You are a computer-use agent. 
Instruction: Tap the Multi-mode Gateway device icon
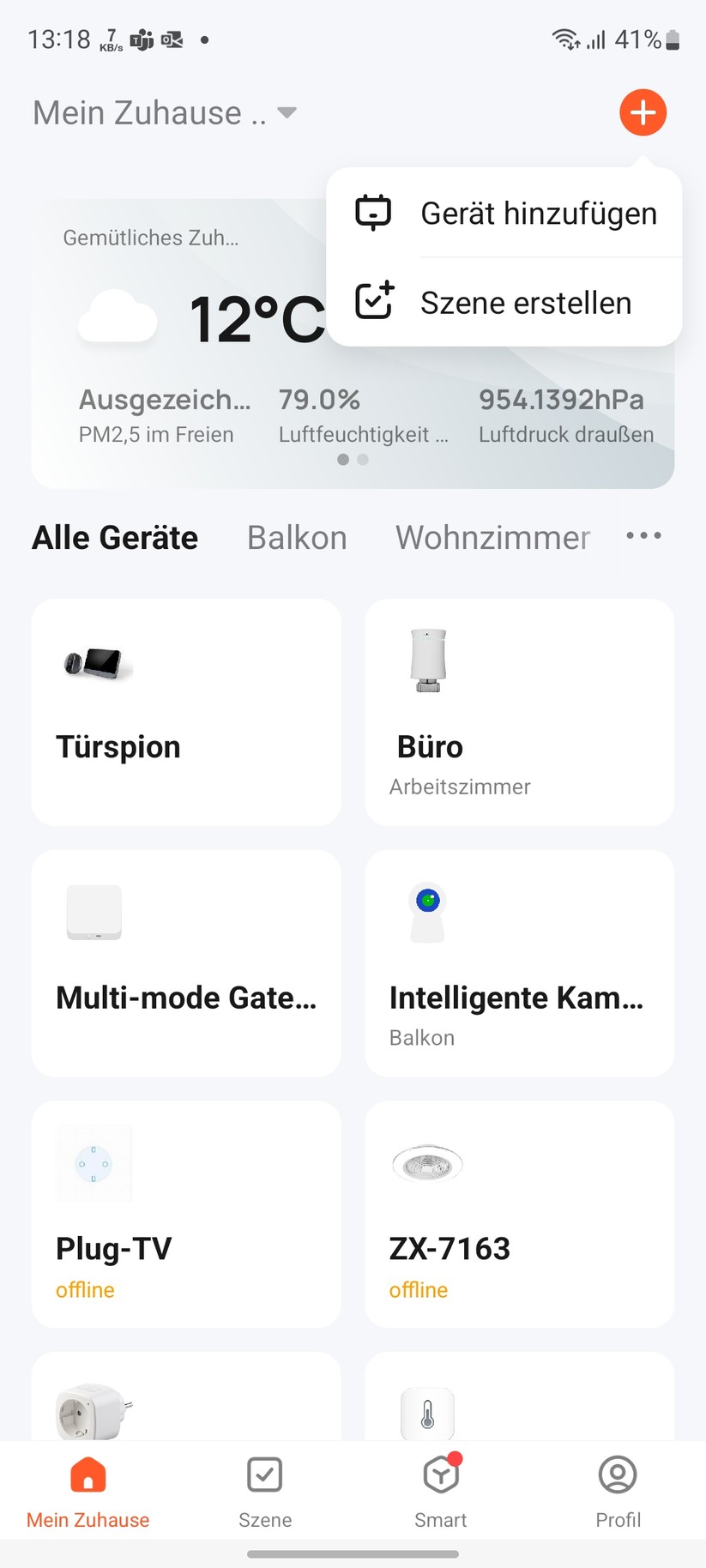(94, 912)
